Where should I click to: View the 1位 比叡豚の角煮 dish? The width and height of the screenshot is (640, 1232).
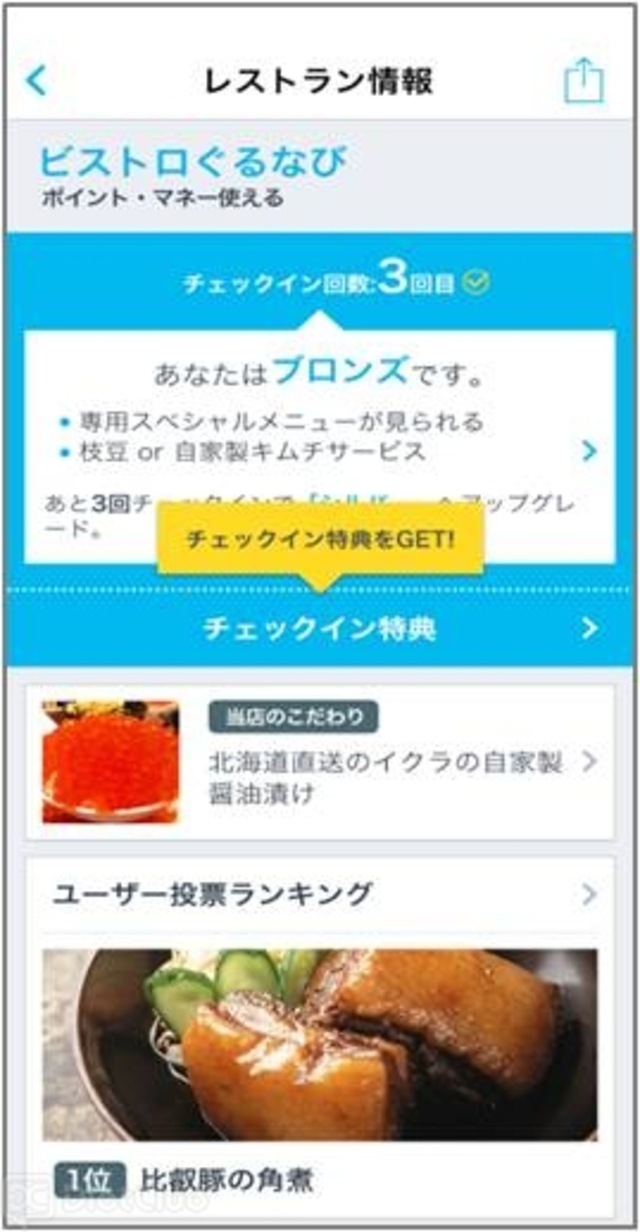click(320, 1060)
